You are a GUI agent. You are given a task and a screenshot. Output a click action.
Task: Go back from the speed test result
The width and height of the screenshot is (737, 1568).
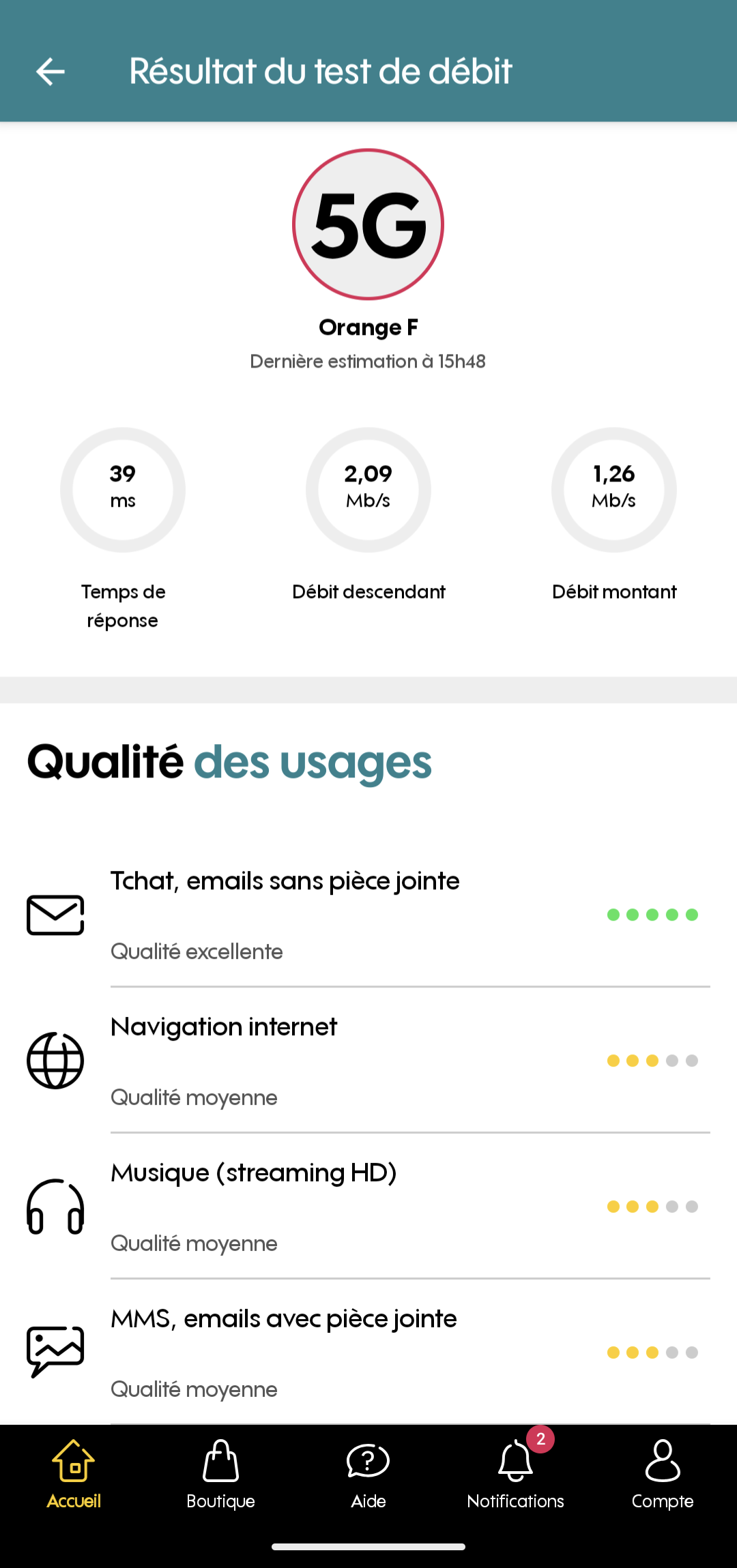[50, 72]
